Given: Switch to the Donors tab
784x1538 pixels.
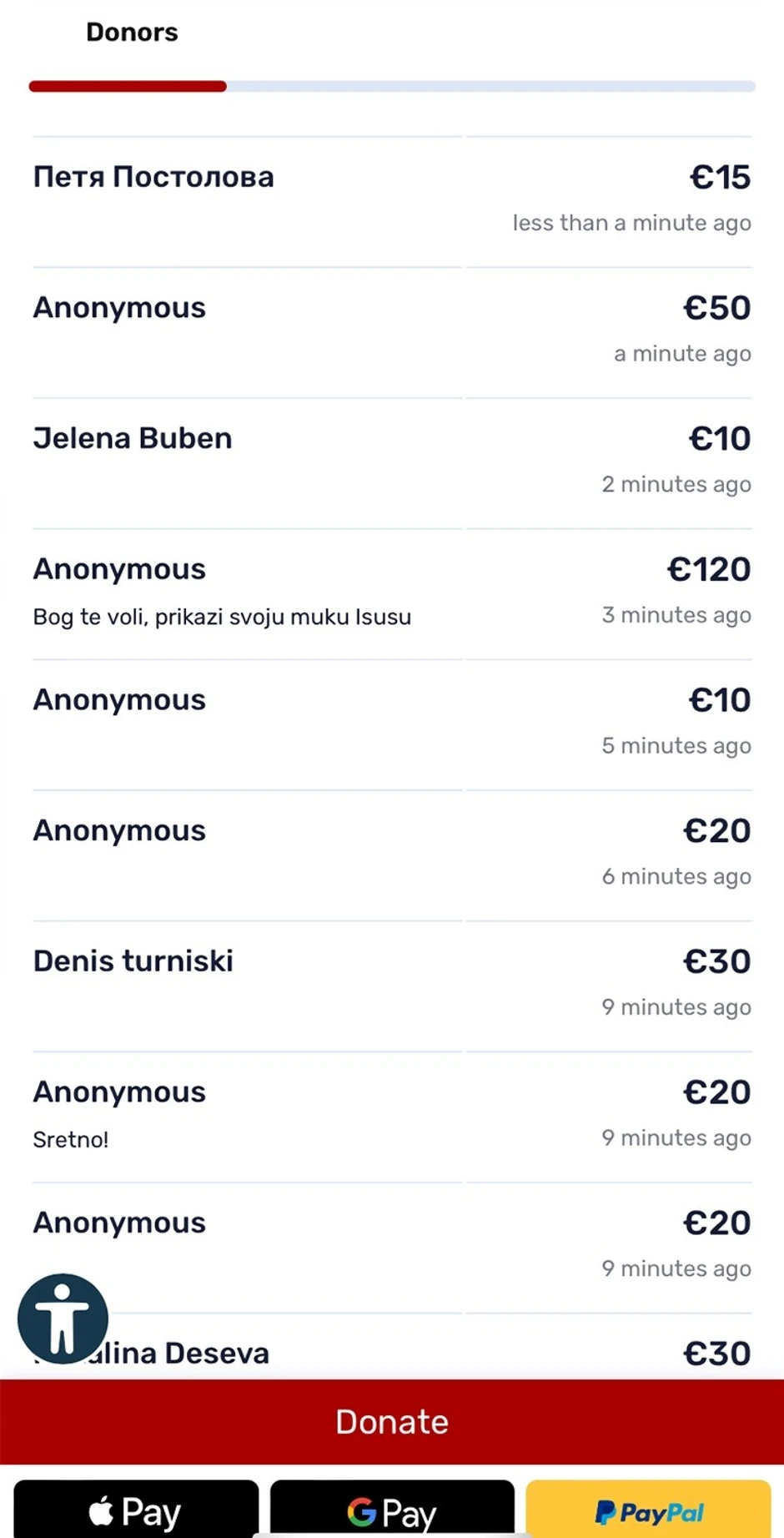Looking at the screenshot, I should click(131, 32).
